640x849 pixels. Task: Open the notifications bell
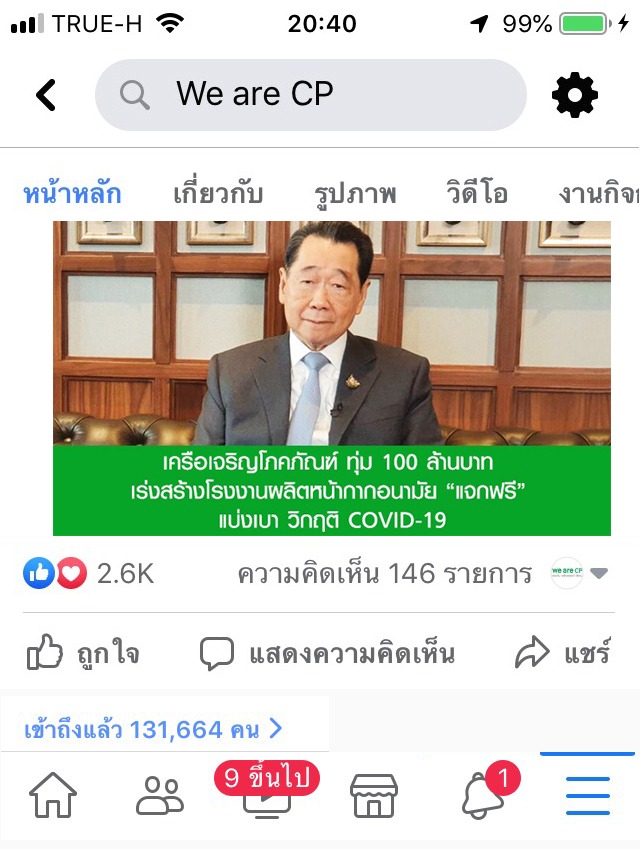(x=482, y=795)
